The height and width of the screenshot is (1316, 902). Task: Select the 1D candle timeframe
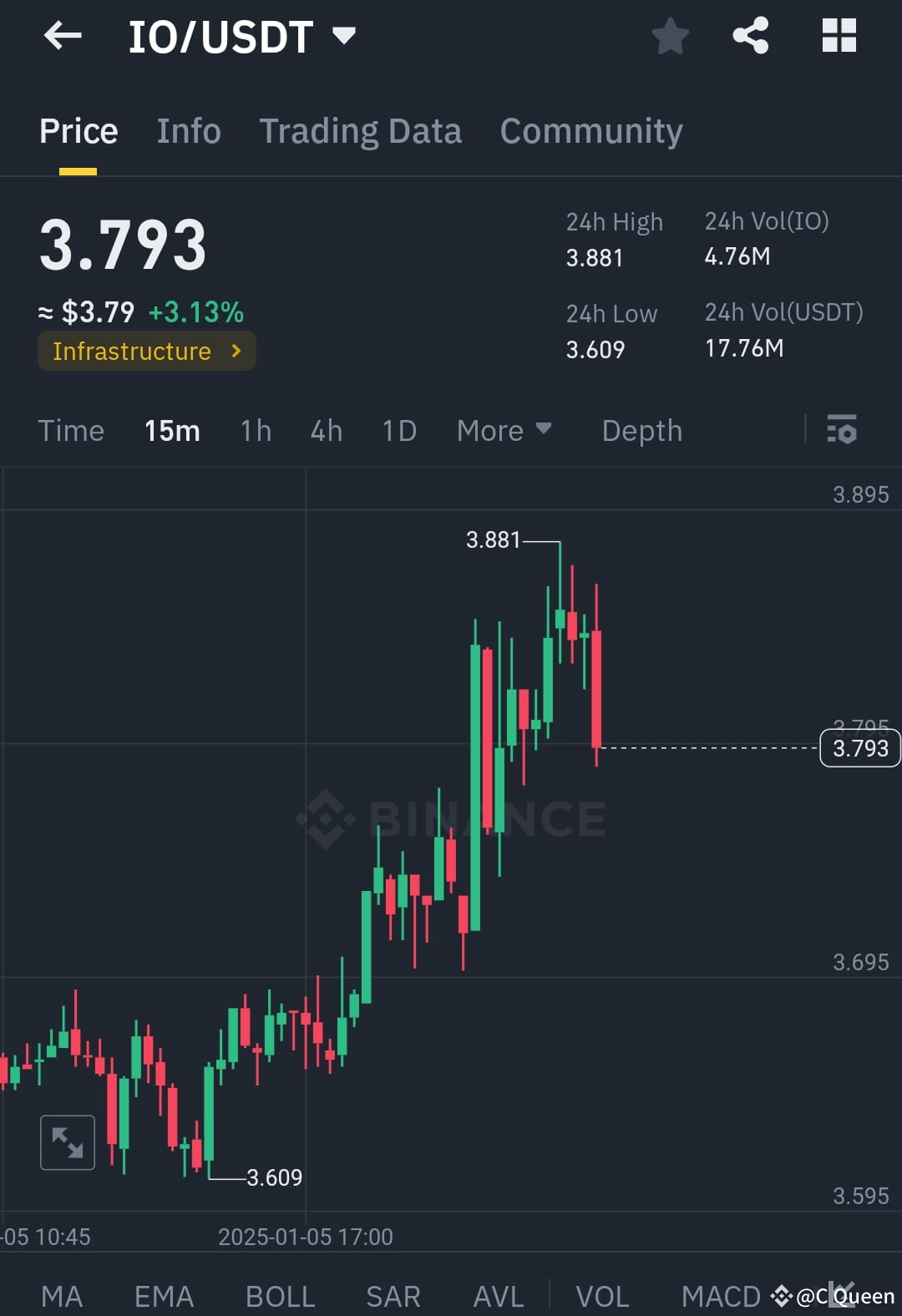[x=398, y=431]
